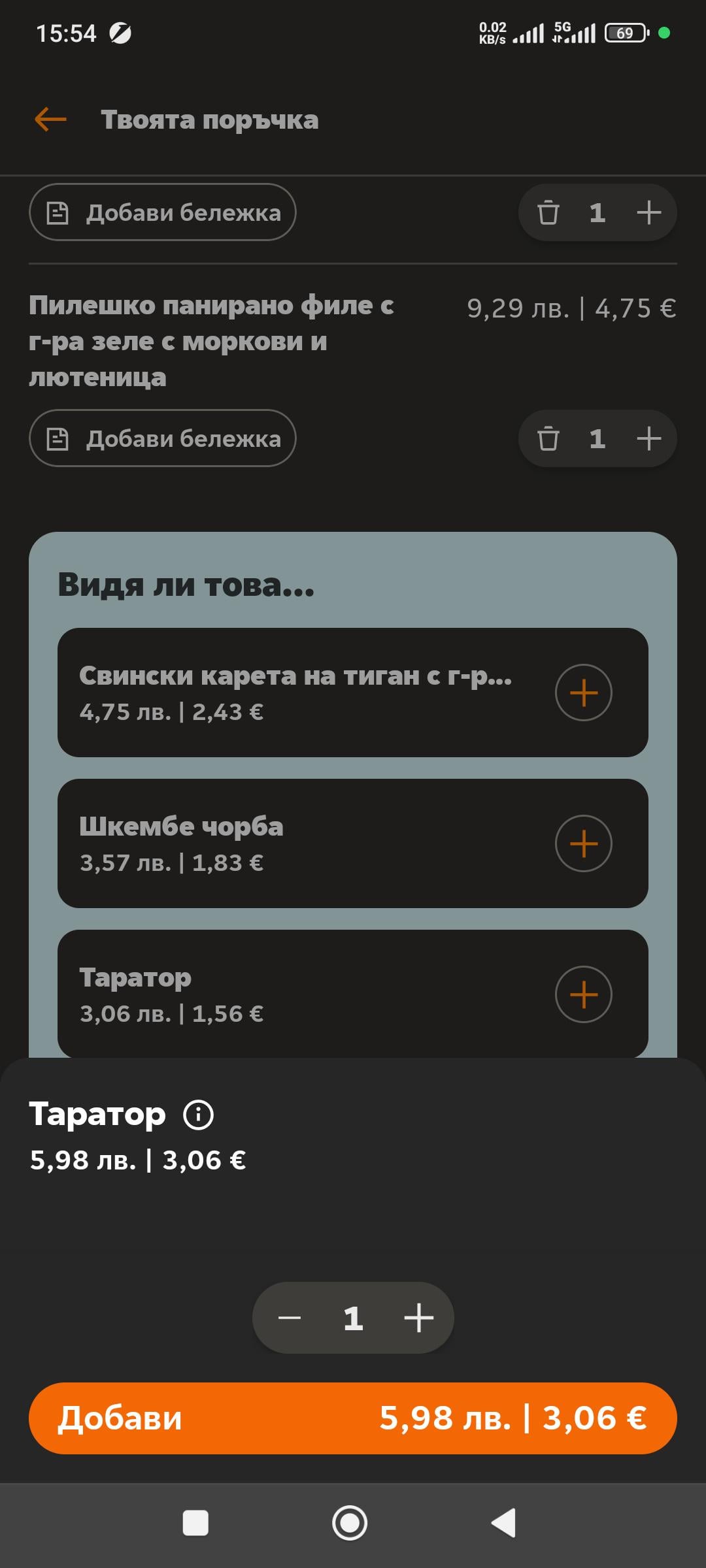Confirm with the orange Добави button

pos(353,1418)
